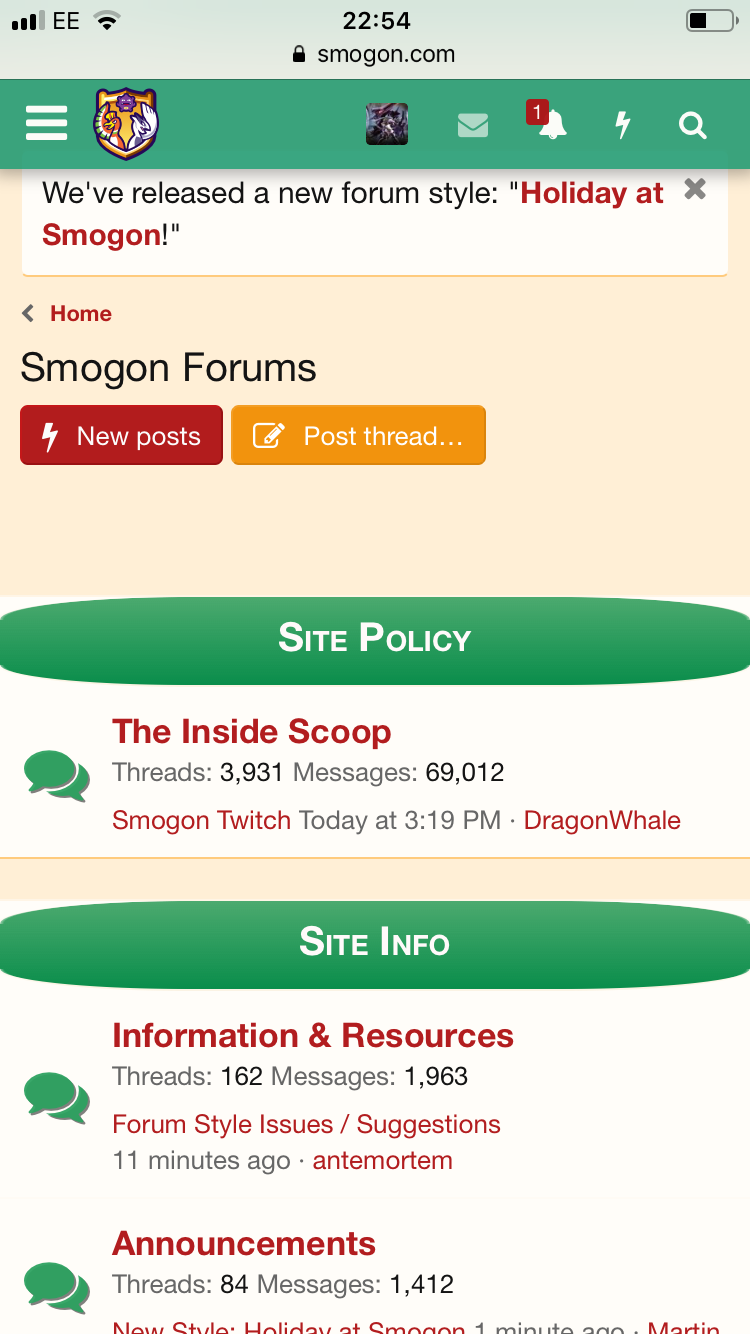Open The Inside Scoop forum

[x=251, y=731]
